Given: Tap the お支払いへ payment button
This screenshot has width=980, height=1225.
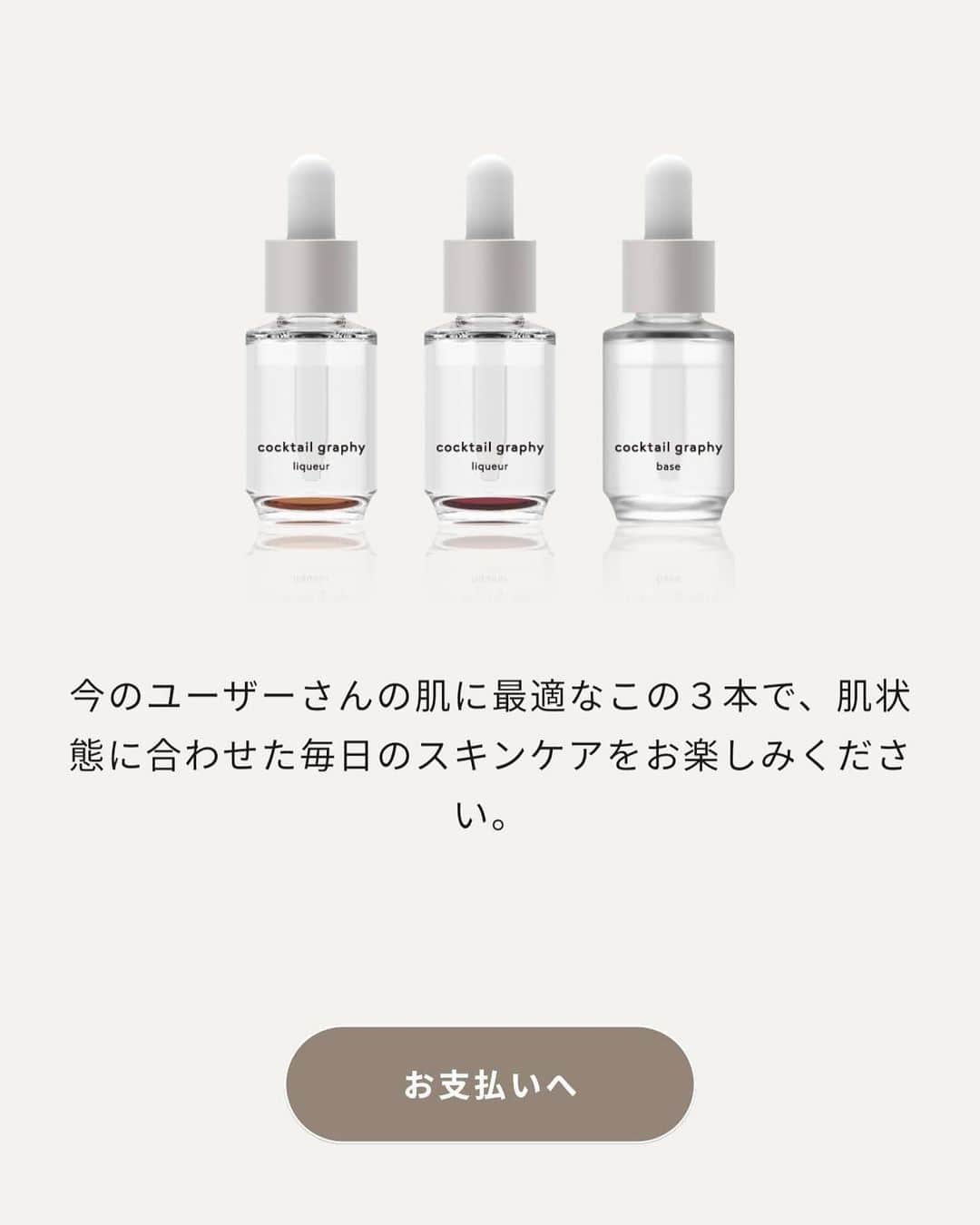Looking at the screenshot, I should click(x=490, y=1084).
